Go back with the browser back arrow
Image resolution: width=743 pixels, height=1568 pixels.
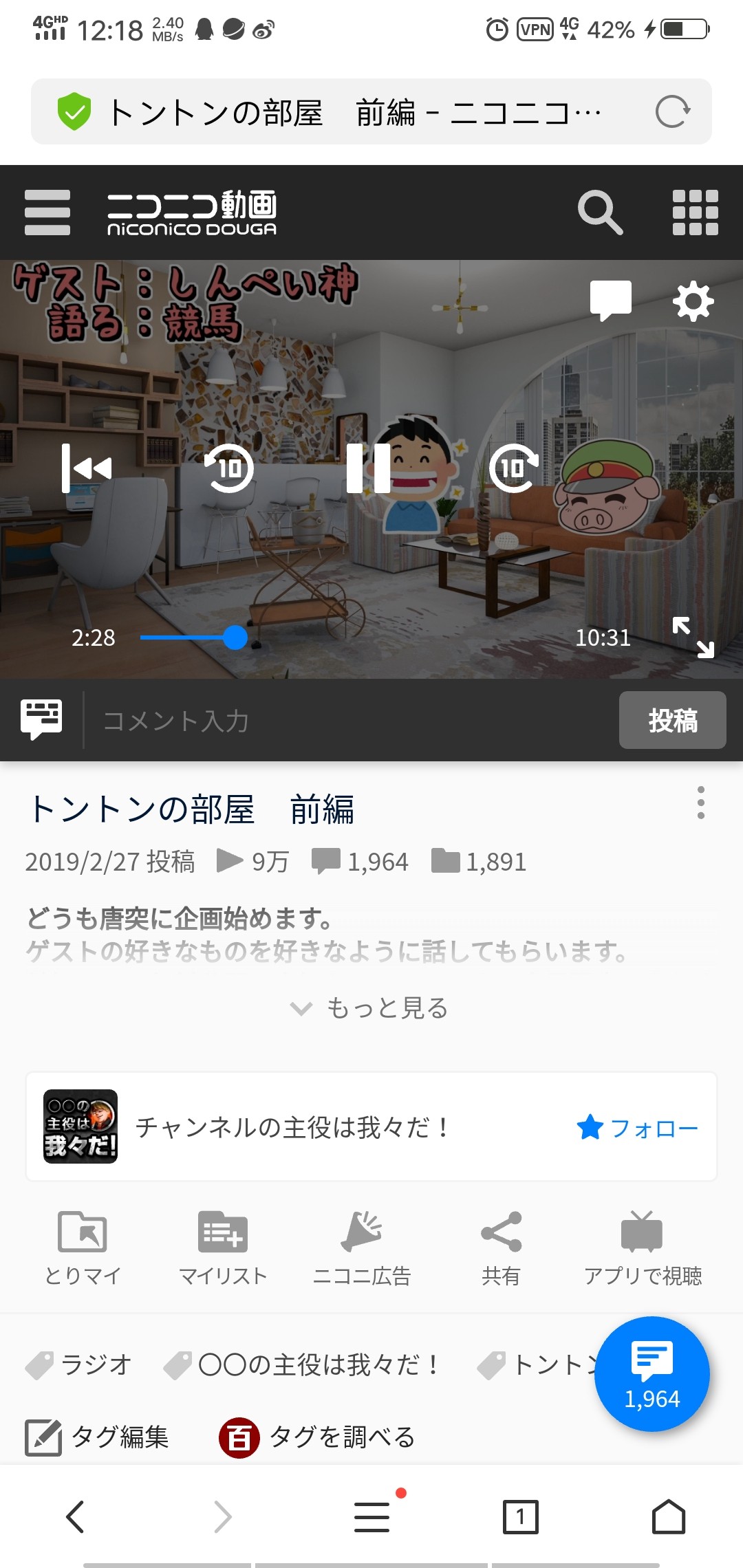pyautogui.click(x=75, y=1516)
